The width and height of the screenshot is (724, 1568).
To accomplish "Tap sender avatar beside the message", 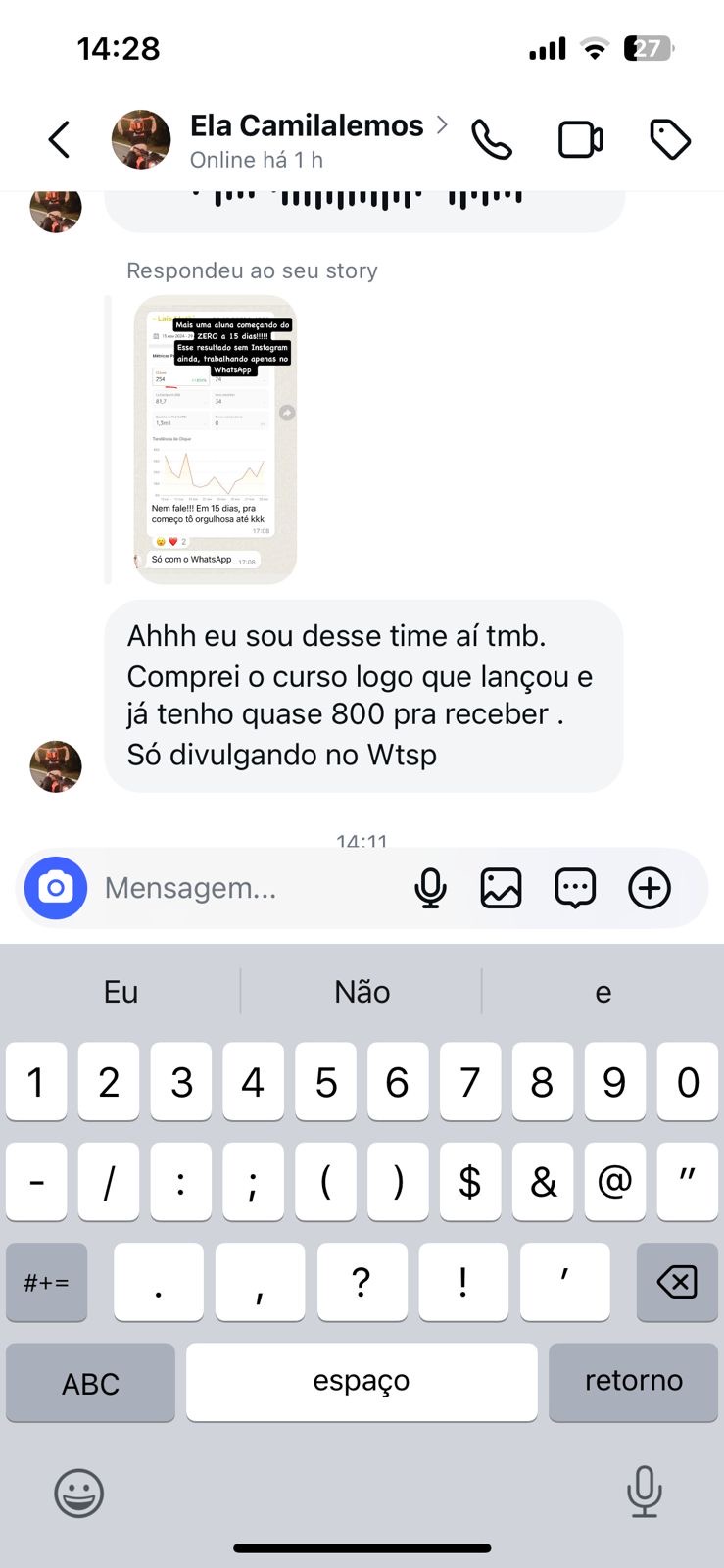I will 56,766.
